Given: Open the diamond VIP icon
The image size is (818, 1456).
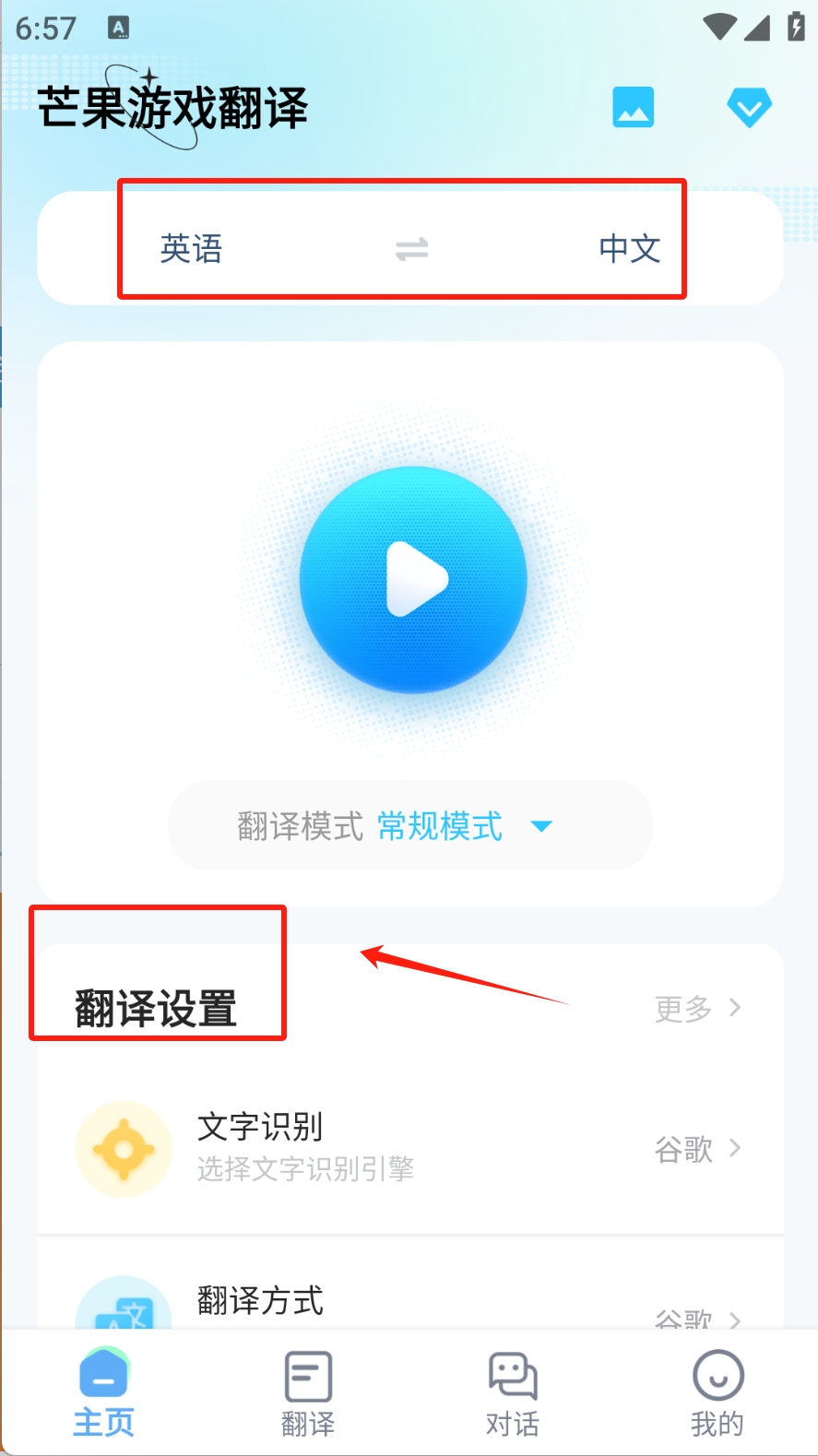Looking at the screenshot, I should [x=748, y=108].
